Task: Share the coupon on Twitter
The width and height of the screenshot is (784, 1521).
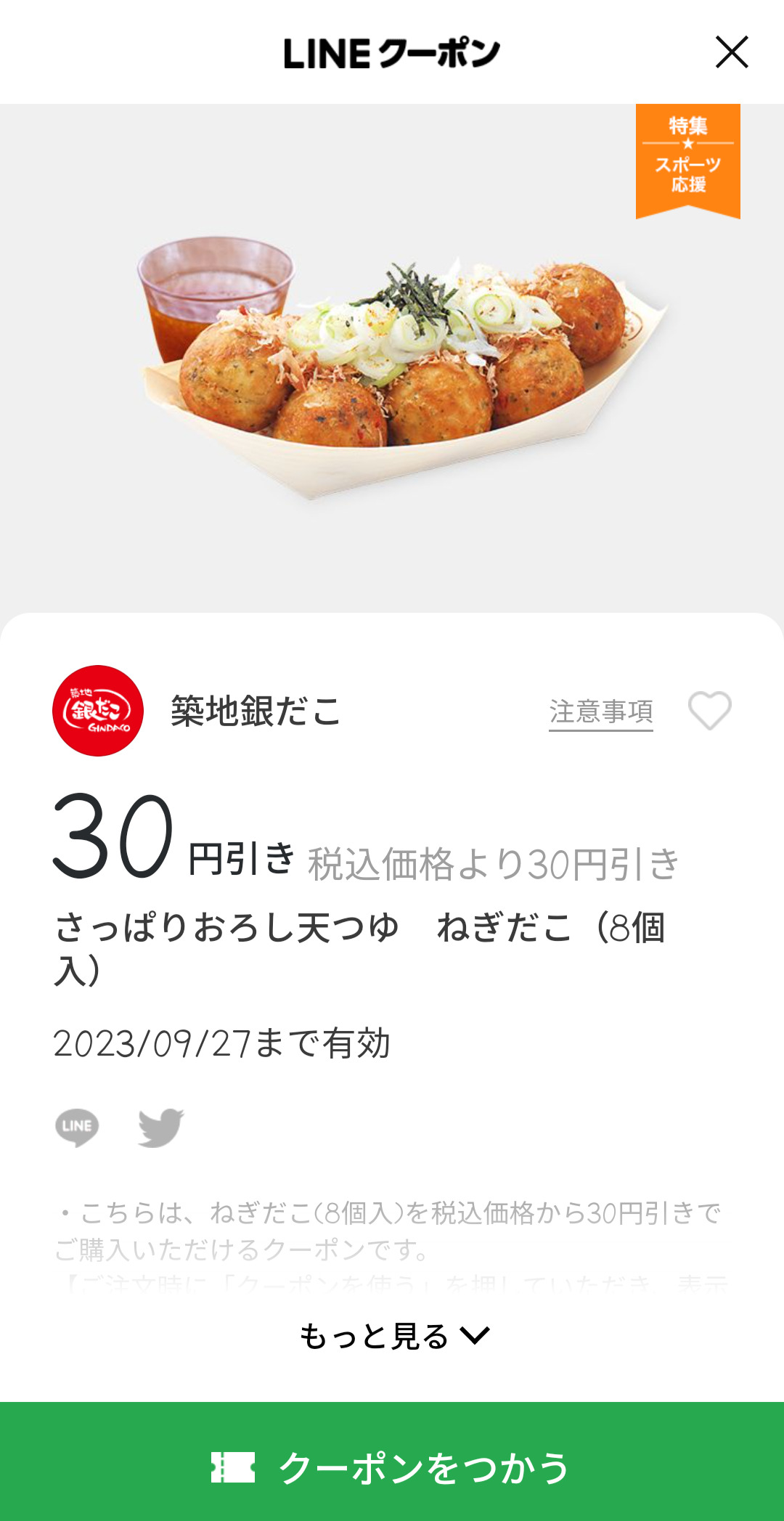Action: (161, 1127)
